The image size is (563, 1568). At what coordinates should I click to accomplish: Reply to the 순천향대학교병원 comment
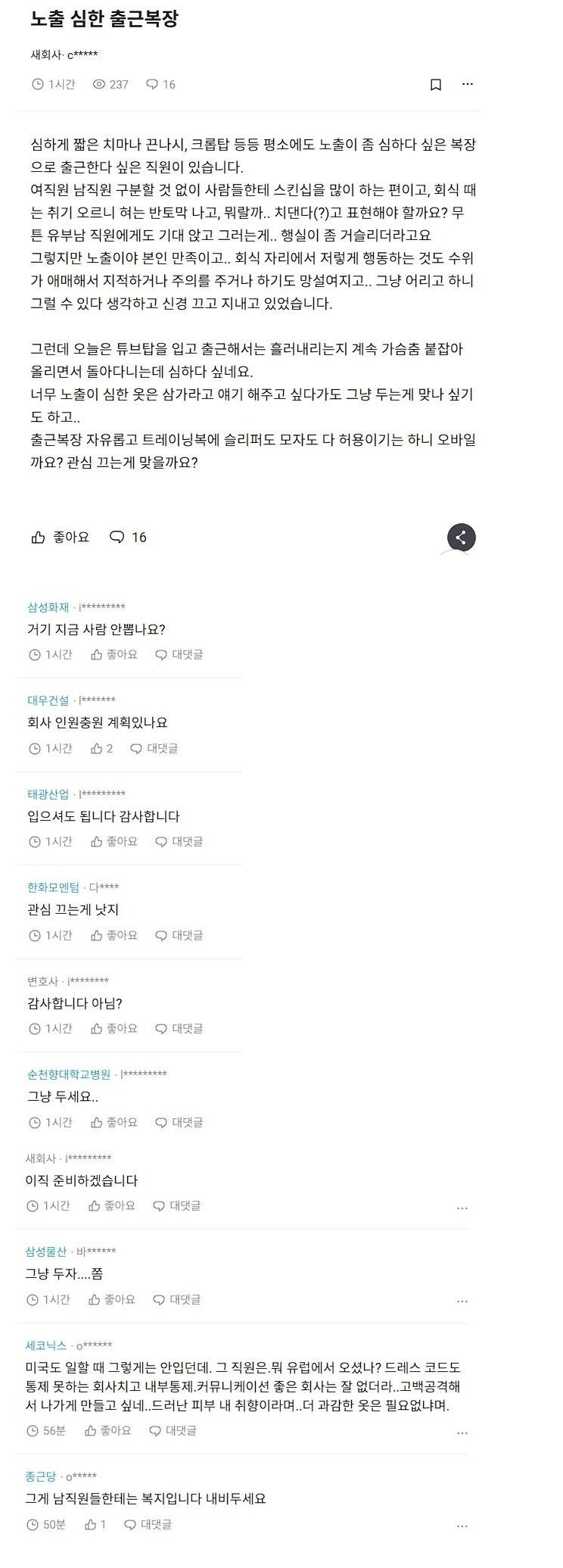pos(179,1122)
